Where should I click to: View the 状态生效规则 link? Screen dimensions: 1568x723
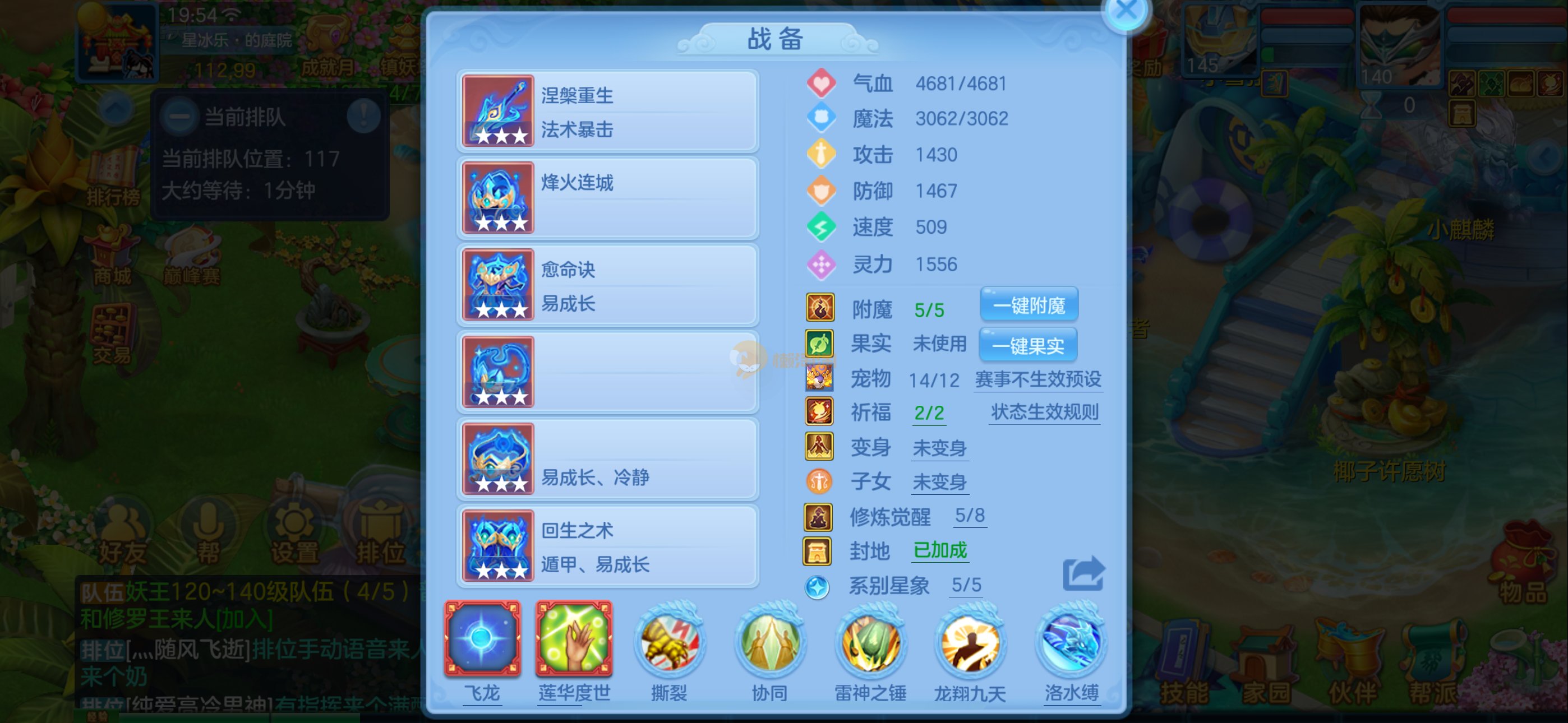pyautogui.click(x=1045, y=412)
